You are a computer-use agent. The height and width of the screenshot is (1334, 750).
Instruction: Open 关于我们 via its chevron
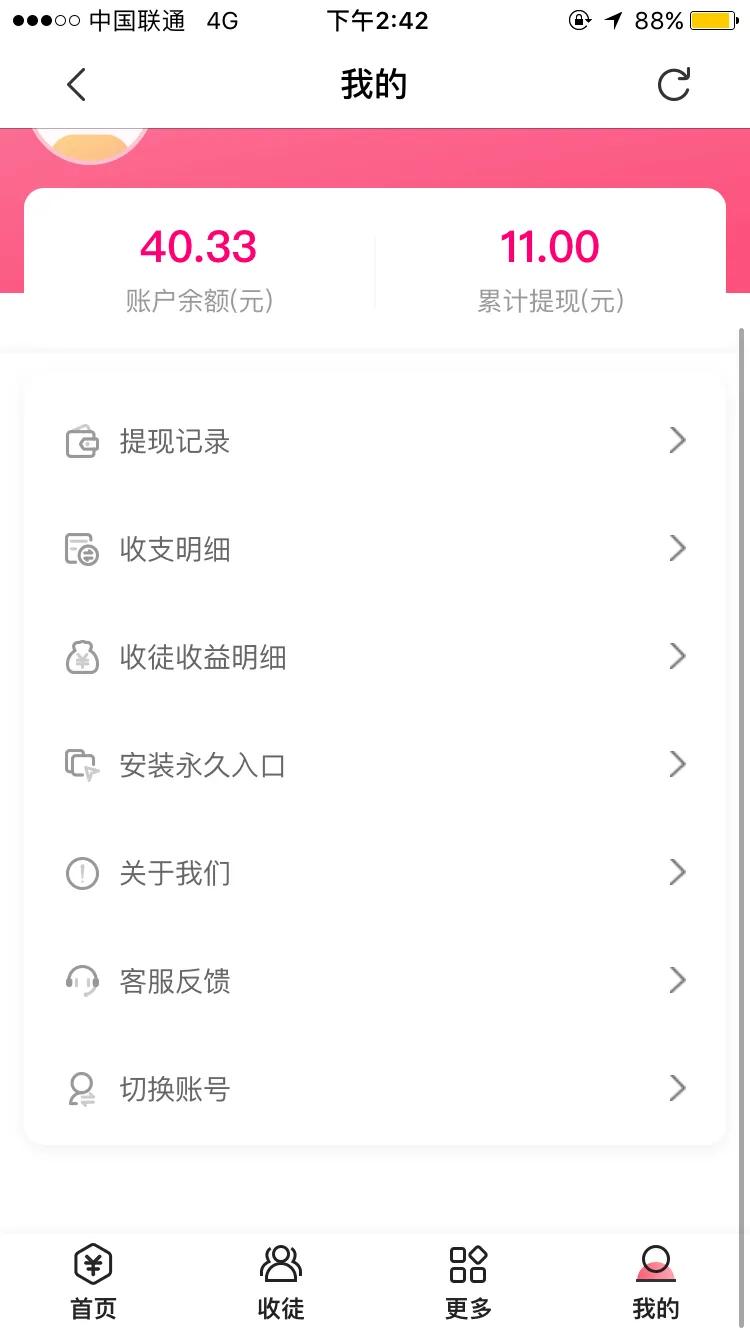pos(677,872)
